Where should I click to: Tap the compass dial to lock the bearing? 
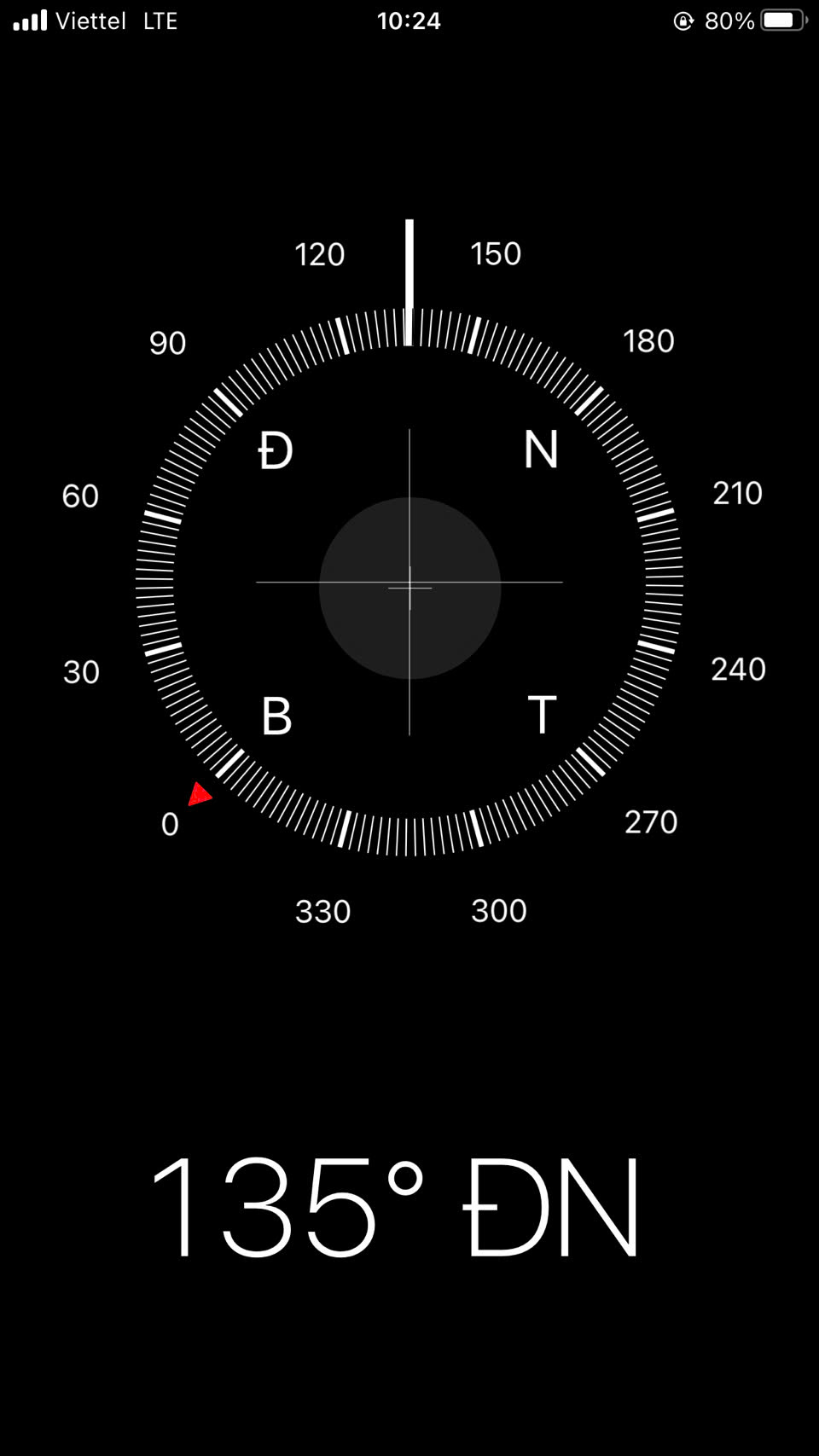[x=409, y=582]
